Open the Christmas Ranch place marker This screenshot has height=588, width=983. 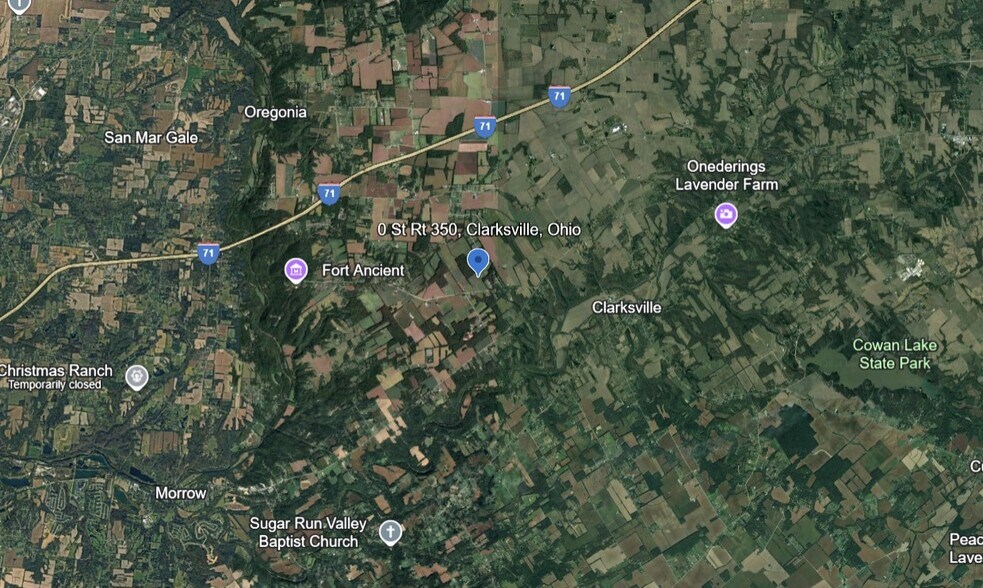[137, 377]
